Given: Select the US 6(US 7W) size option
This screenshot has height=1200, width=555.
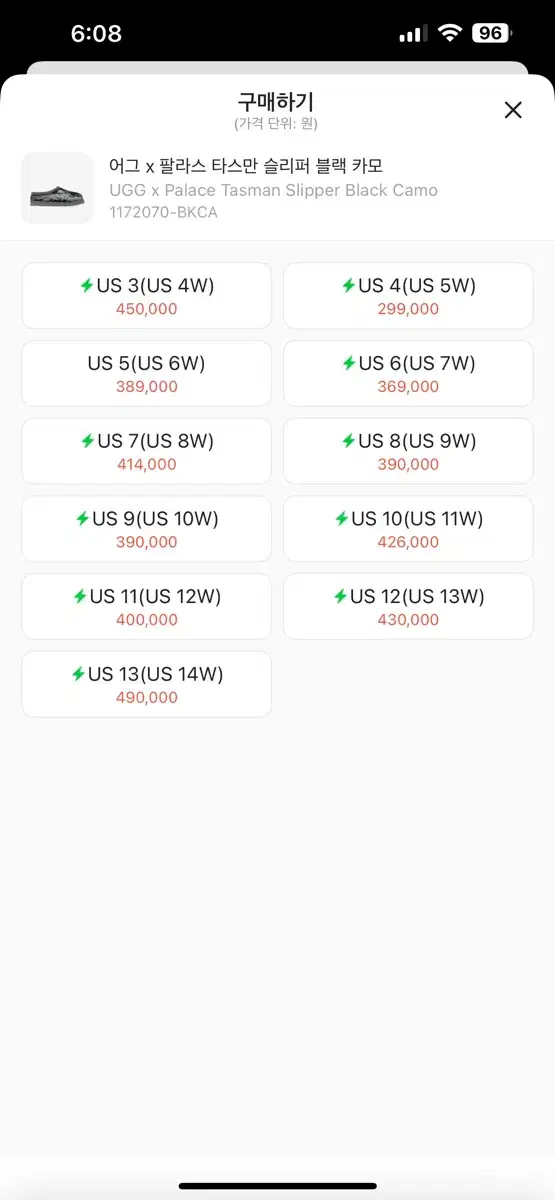Looking at the screenshot, I should point(408,374).
